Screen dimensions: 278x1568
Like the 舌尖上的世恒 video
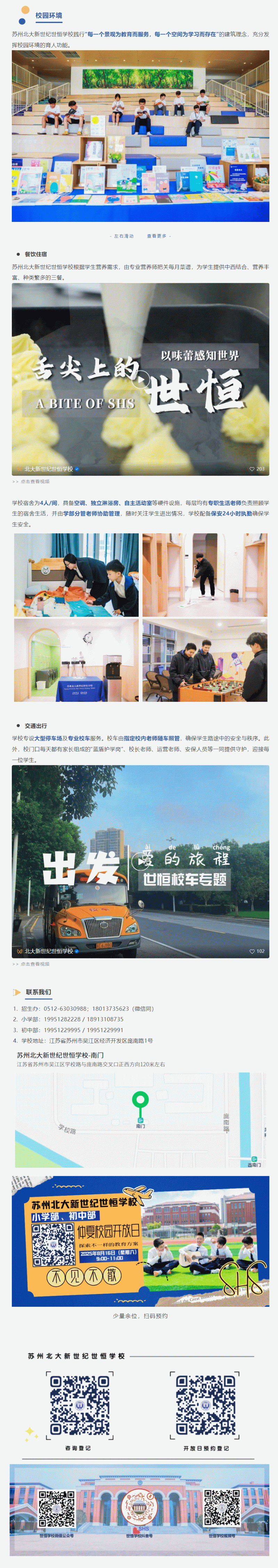coord(257,469)
